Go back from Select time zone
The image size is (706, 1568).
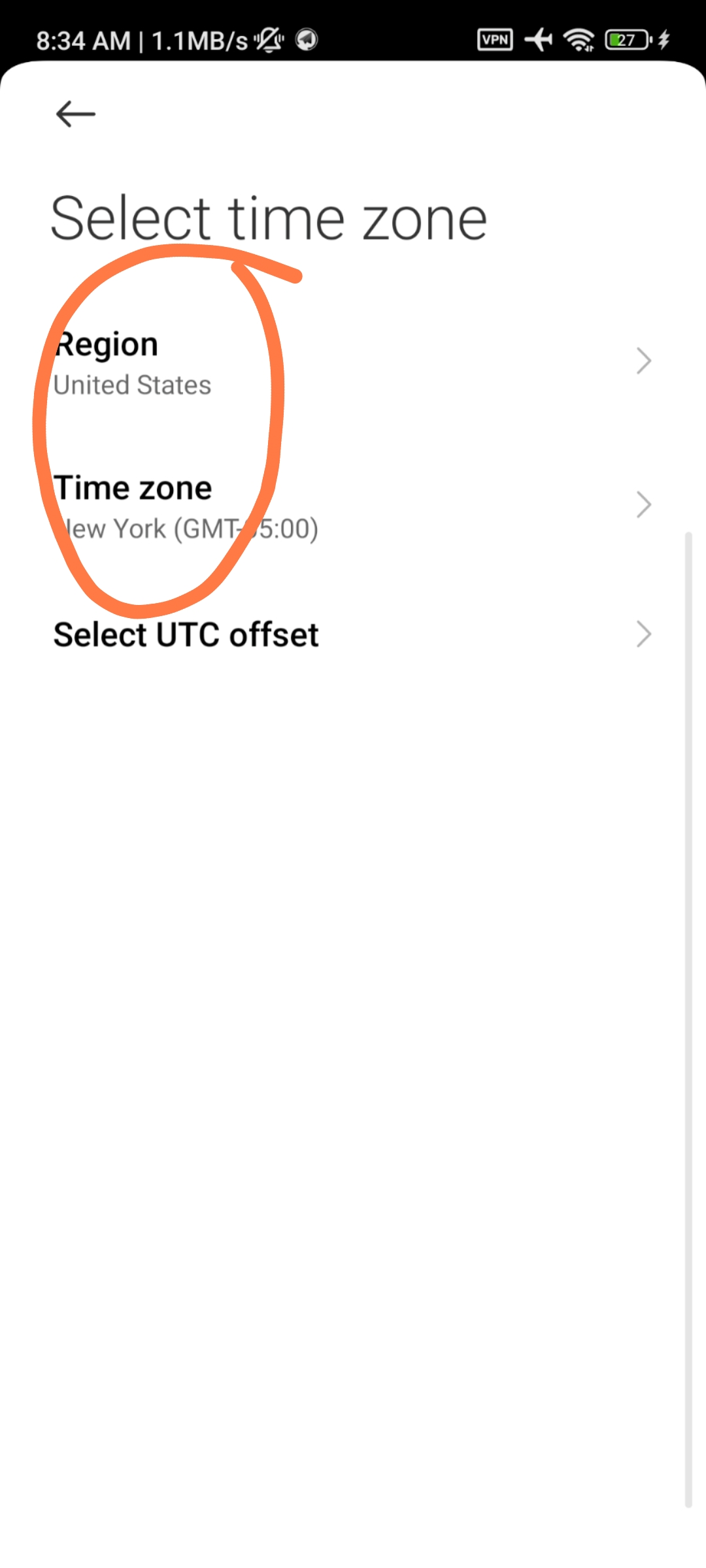[76, 114]
